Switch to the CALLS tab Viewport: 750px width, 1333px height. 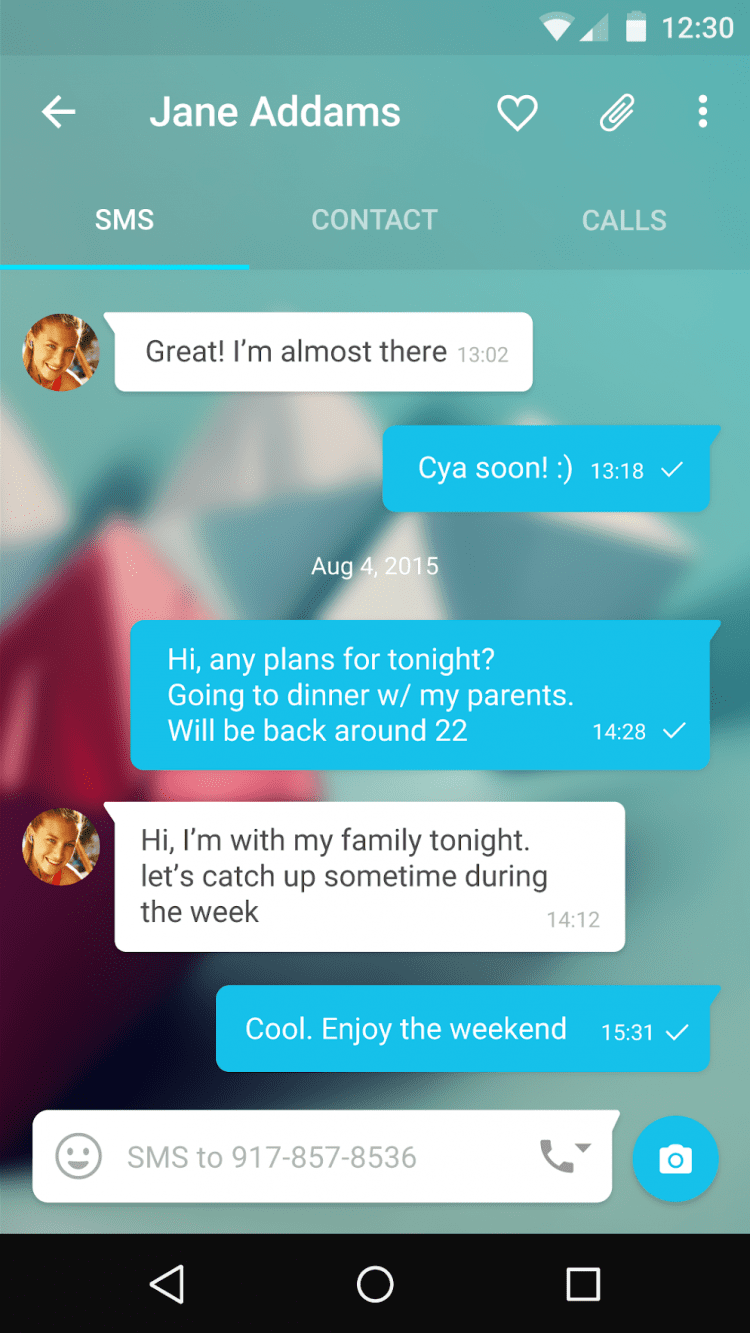point(624,220)
